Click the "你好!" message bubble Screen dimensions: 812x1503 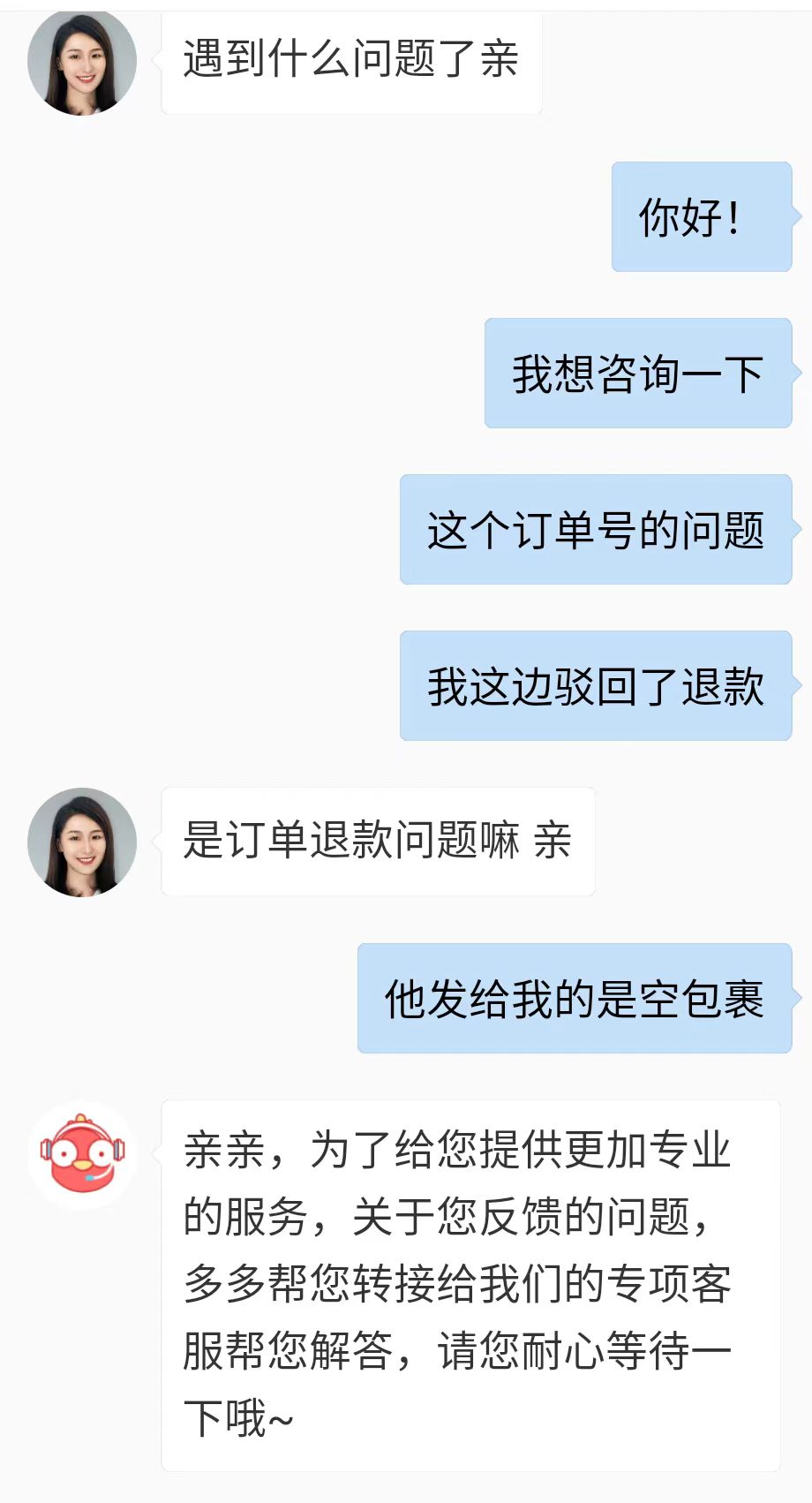pos(701,217)
